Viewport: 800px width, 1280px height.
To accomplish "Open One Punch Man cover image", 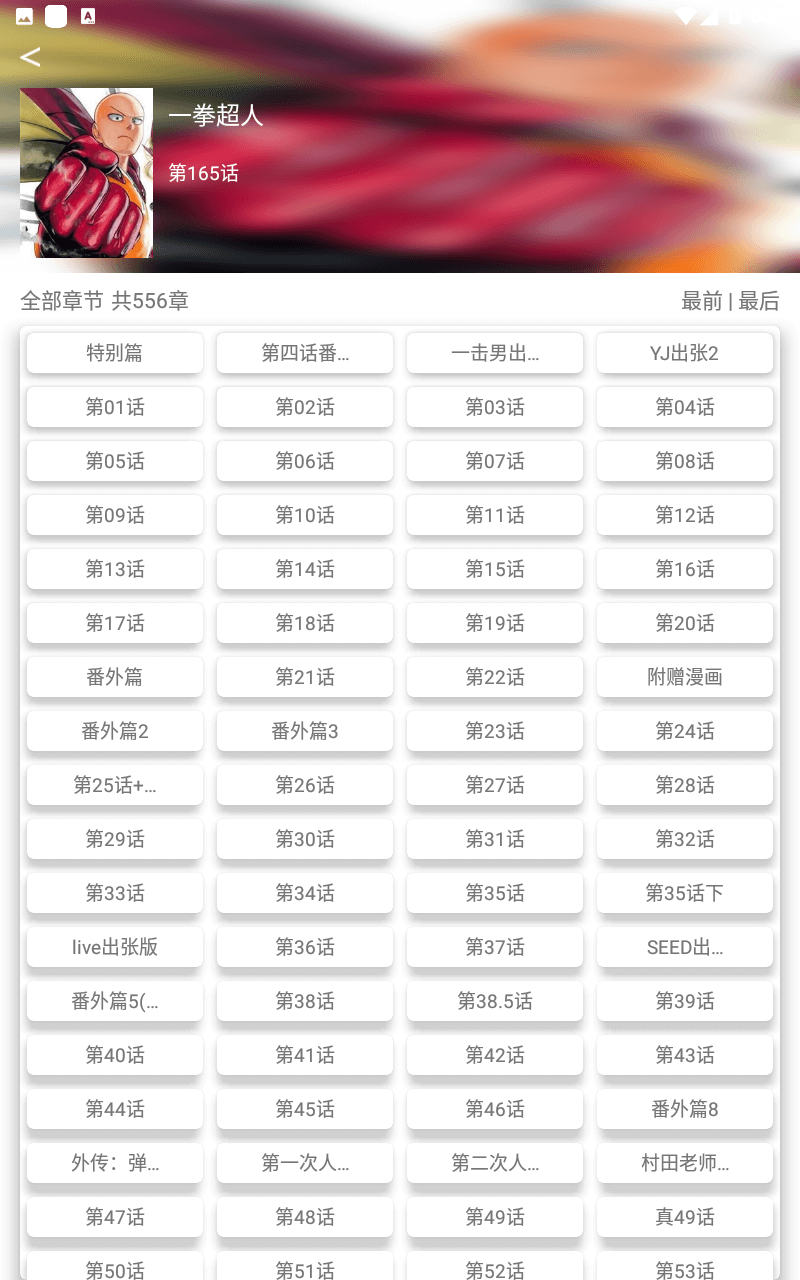I will tap(86, 173).
